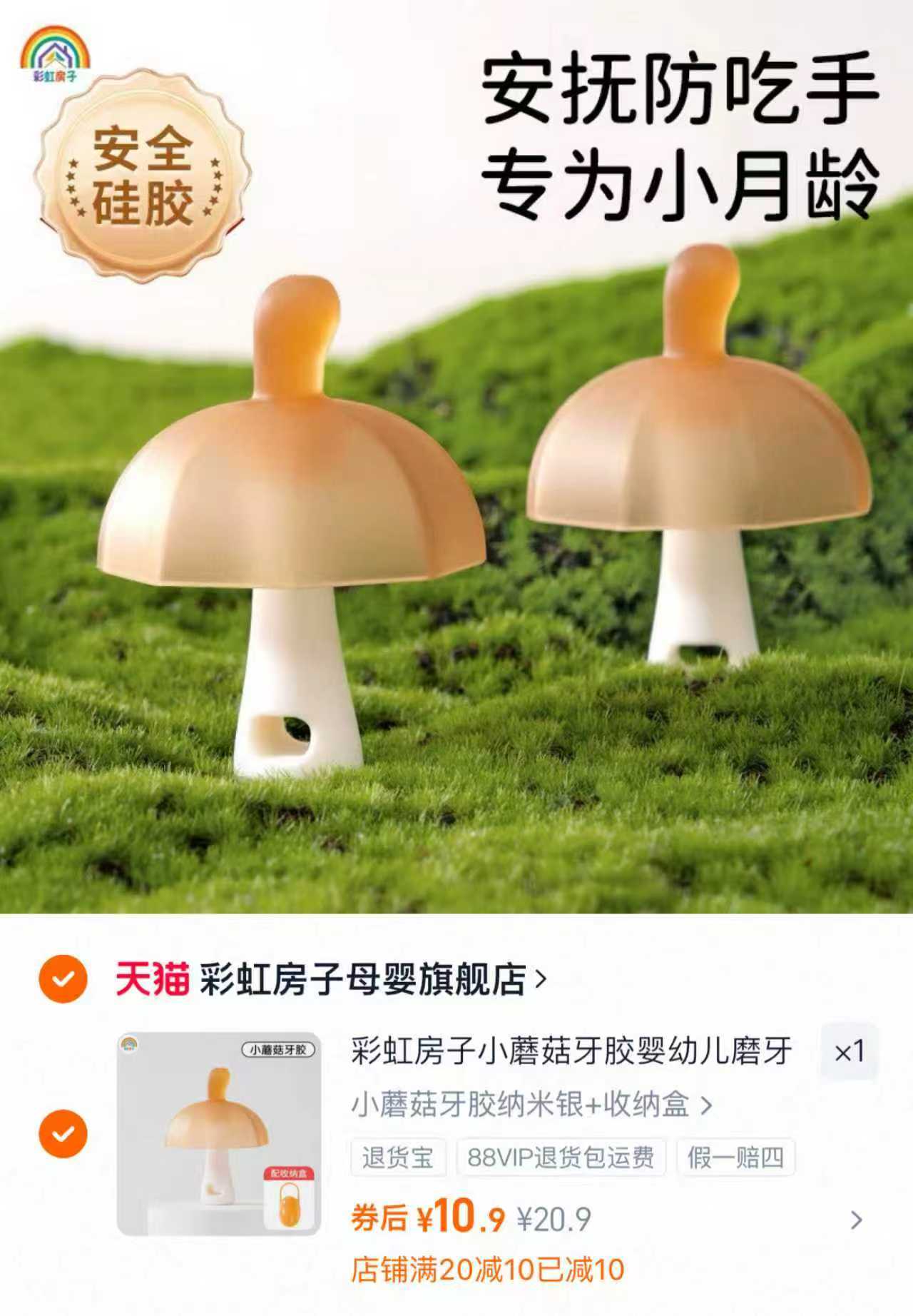The image size is (913, 1316).
Task: Click the 彩虹房子 rainbow brand logo
Action: coord(53,50)
